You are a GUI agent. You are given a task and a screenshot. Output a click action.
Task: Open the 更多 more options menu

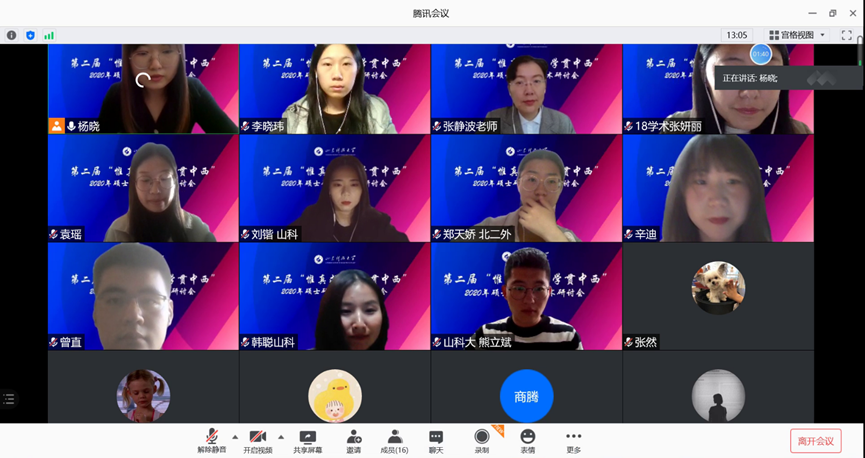coord(573,440)
